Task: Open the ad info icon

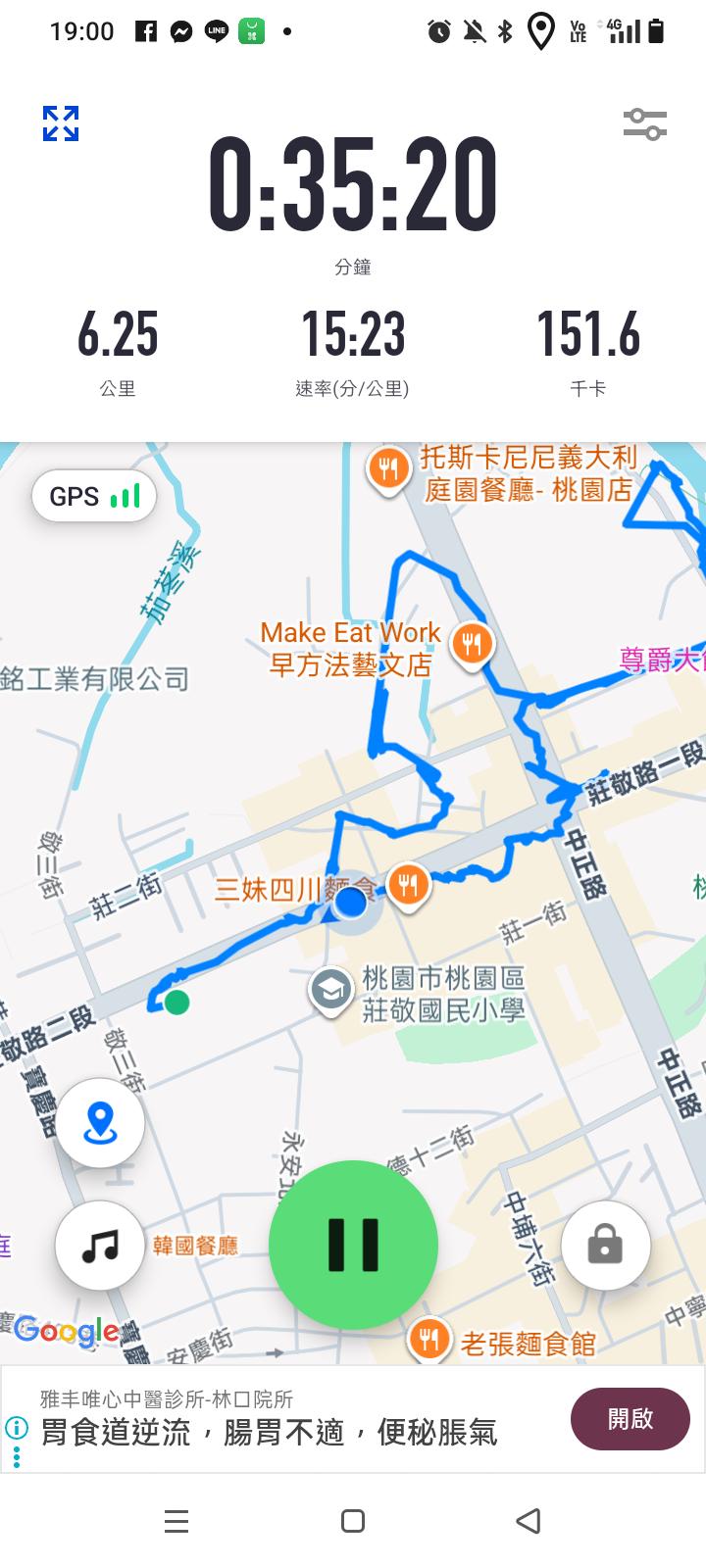Action: (17, 1428)
